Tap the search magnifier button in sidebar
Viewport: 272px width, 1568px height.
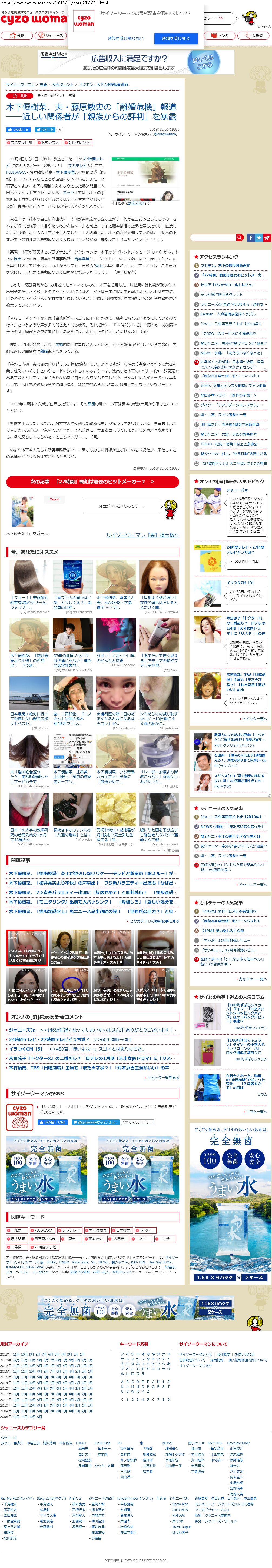tap(240, 238)
